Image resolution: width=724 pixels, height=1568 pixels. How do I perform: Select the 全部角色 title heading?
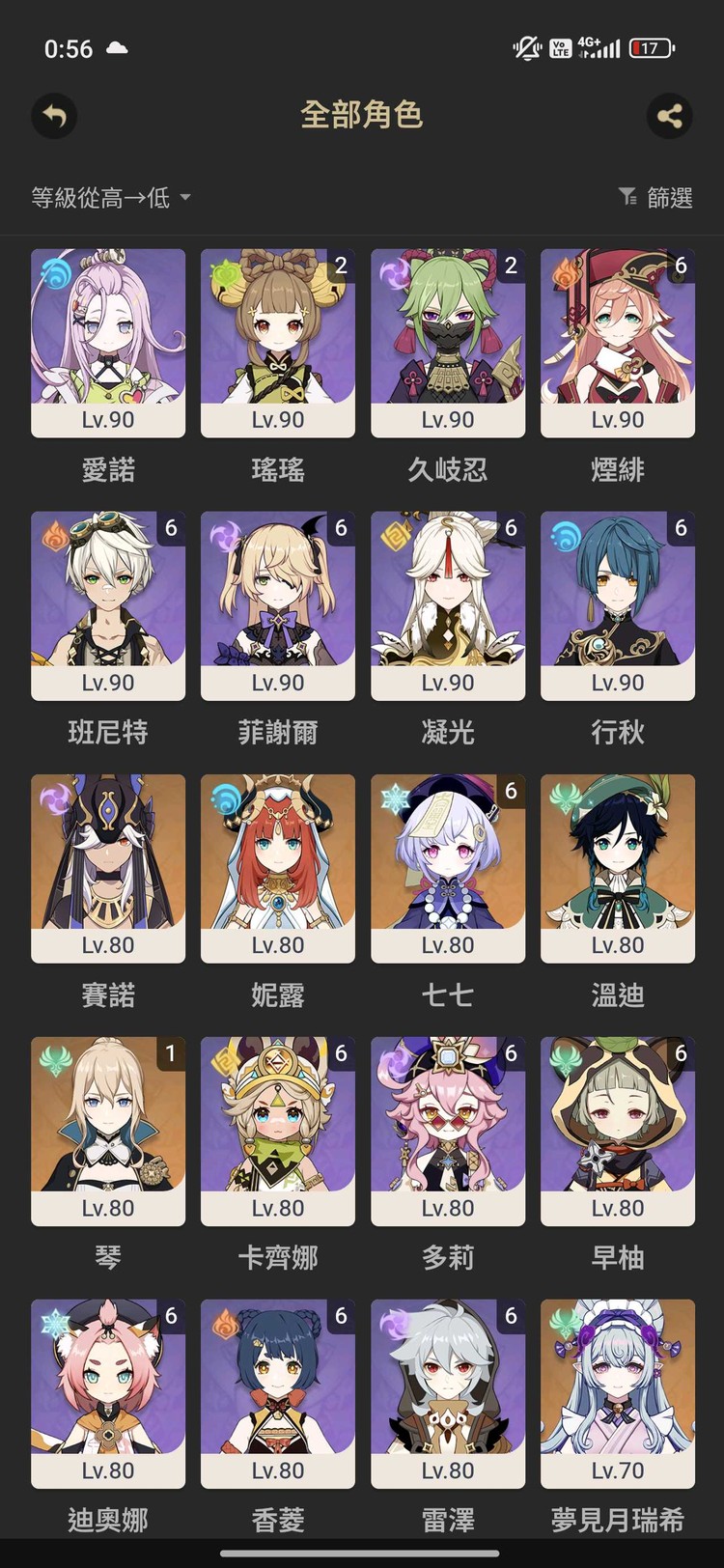(x=362, y=114)
